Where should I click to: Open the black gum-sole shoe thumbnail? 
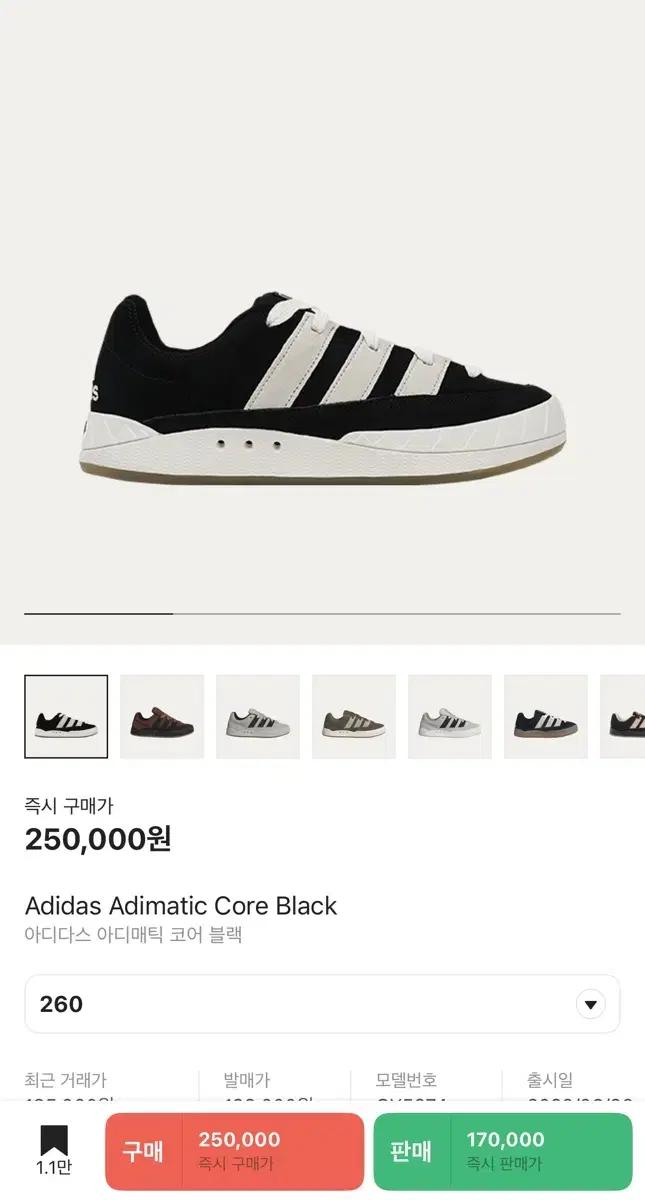[x=546, y=717]
